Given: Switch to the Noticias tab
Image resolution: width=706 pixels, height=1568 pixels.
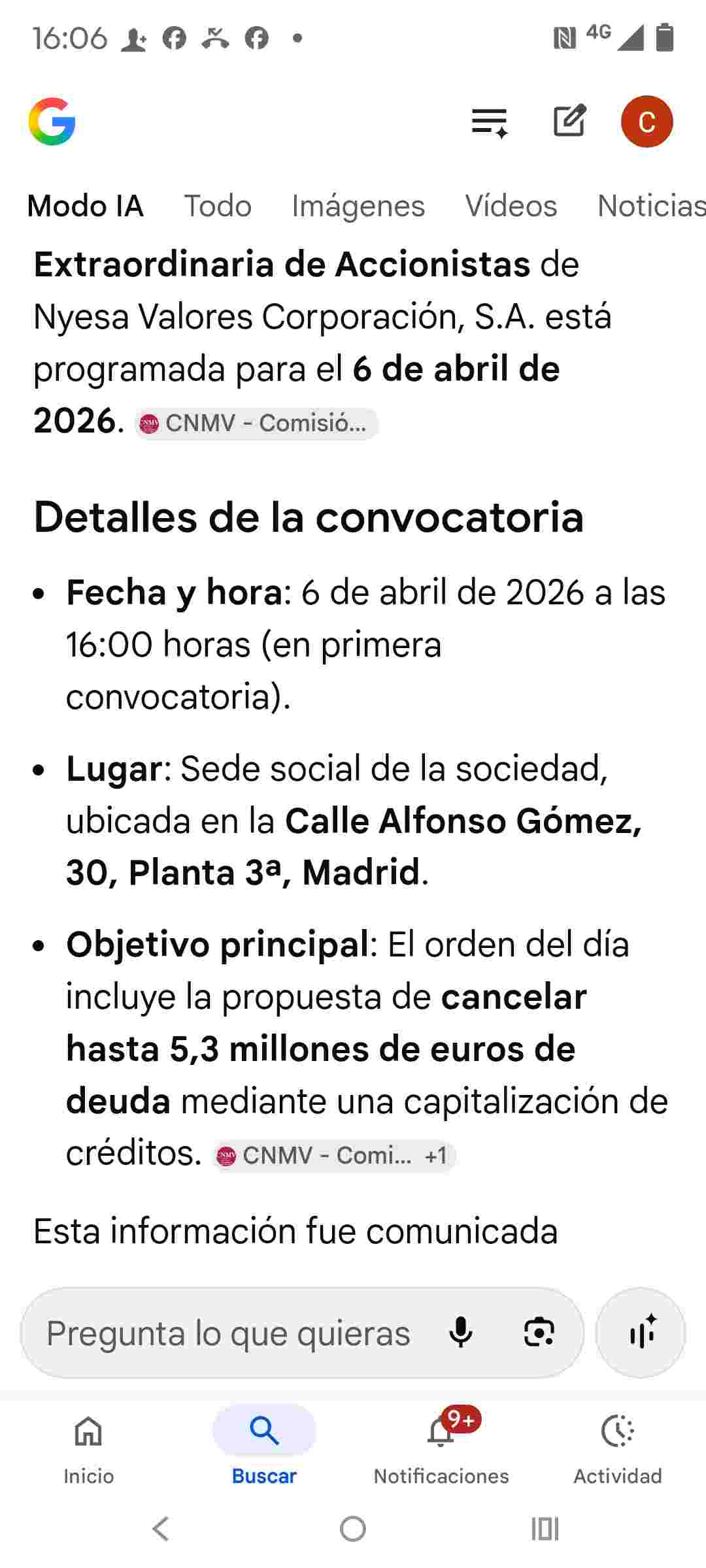Looking at the screenshot, I should (x=651, y=206).
